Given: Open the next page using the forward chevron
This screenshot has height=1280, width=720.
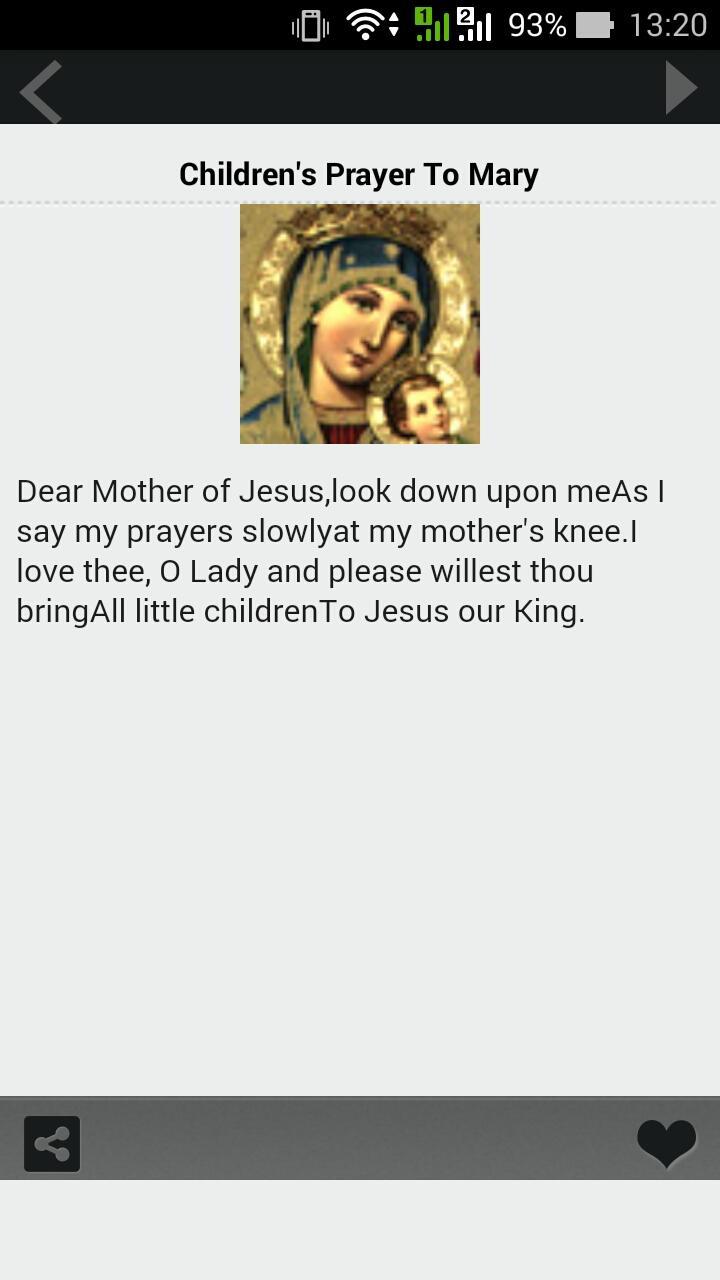Looking at the screenshot, I should [x=681, y=88].
